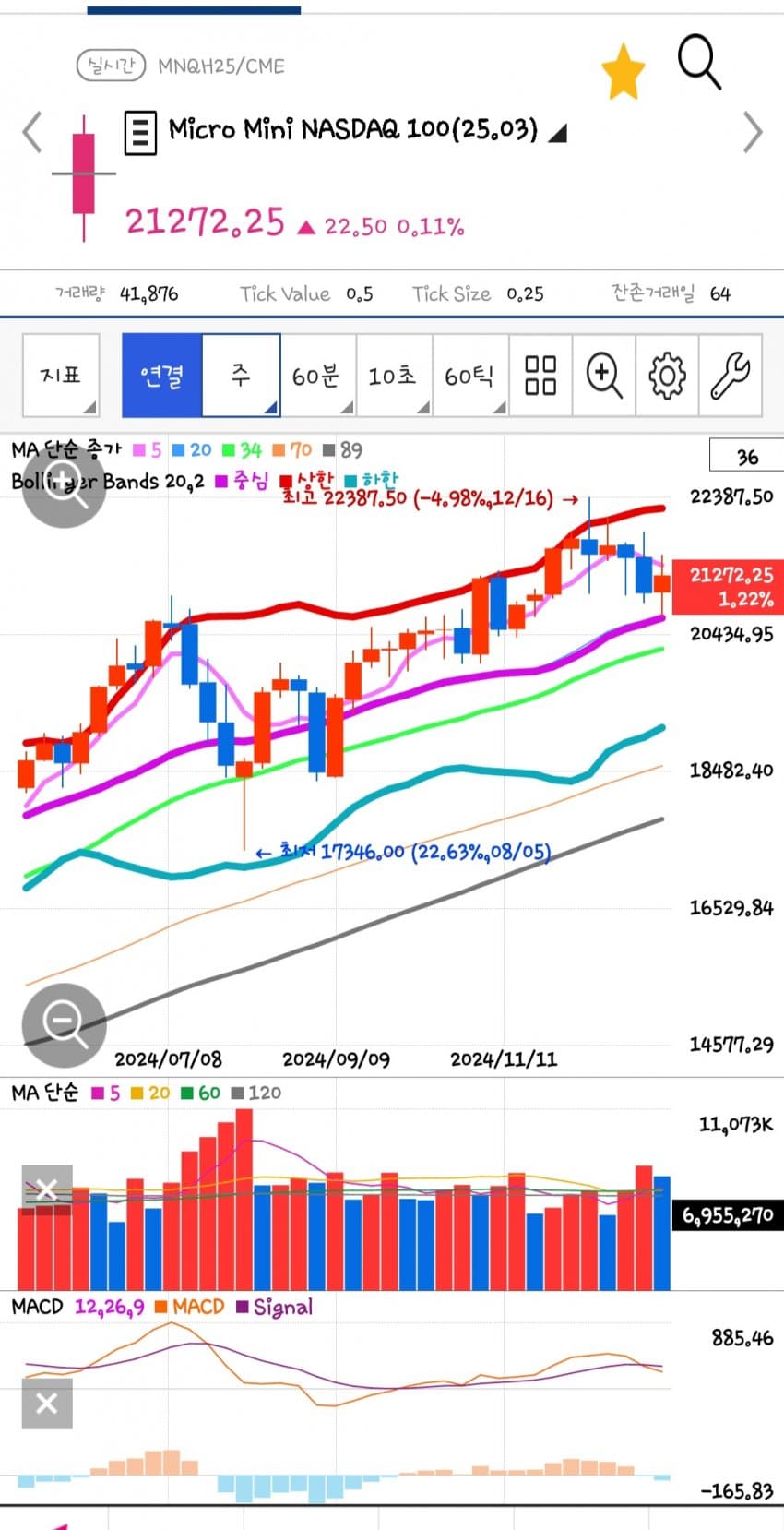Go to previous instrument arrow
784x1530 pixels.
[x=32, y=132]
